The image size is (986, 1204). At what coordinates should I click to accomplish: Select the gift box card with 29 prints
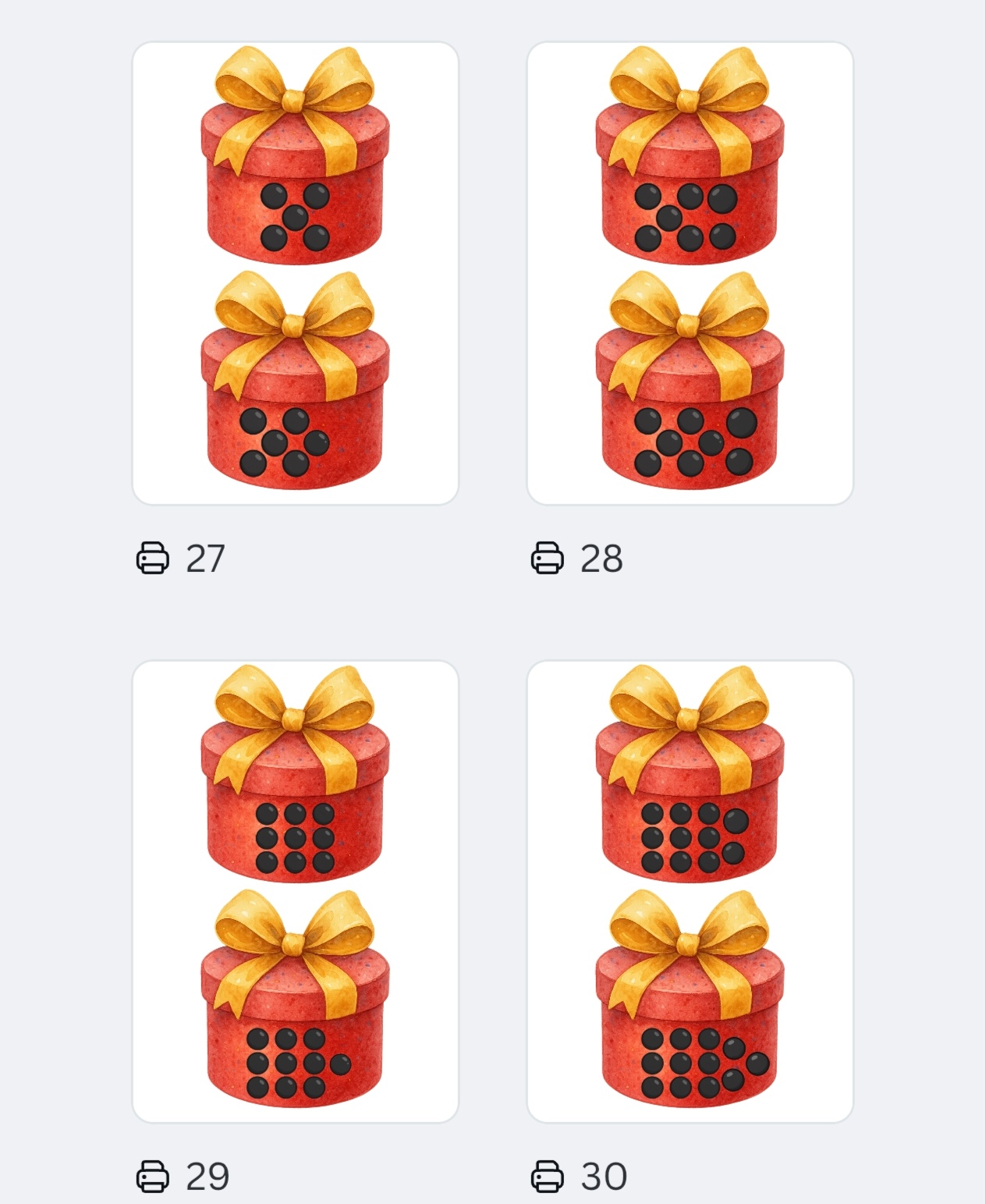[295, 891]
